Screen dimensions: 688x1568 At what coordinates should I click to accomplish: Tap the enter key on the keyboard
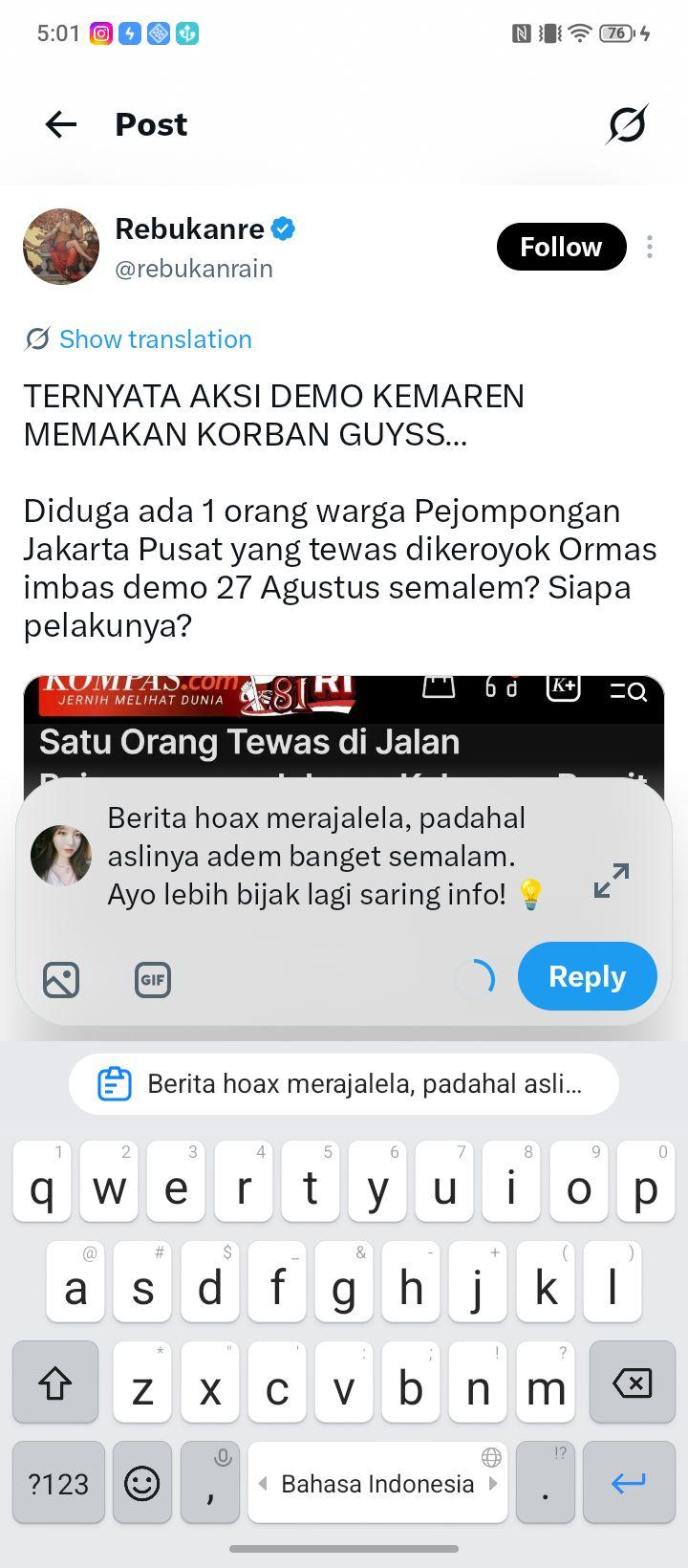[x=629, y=1483]
